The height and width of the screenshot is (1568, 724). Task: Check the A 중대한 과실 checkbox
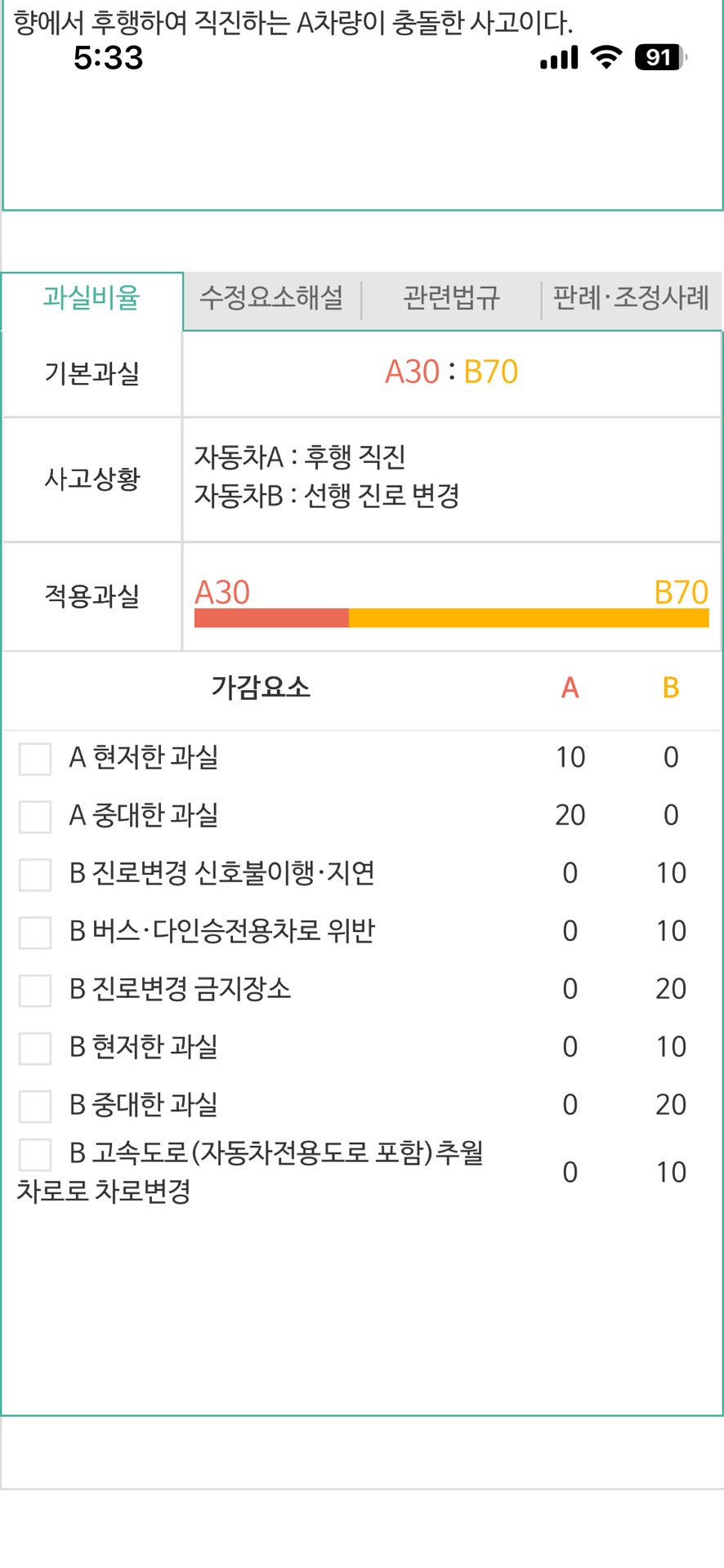(x=35, y=817)
